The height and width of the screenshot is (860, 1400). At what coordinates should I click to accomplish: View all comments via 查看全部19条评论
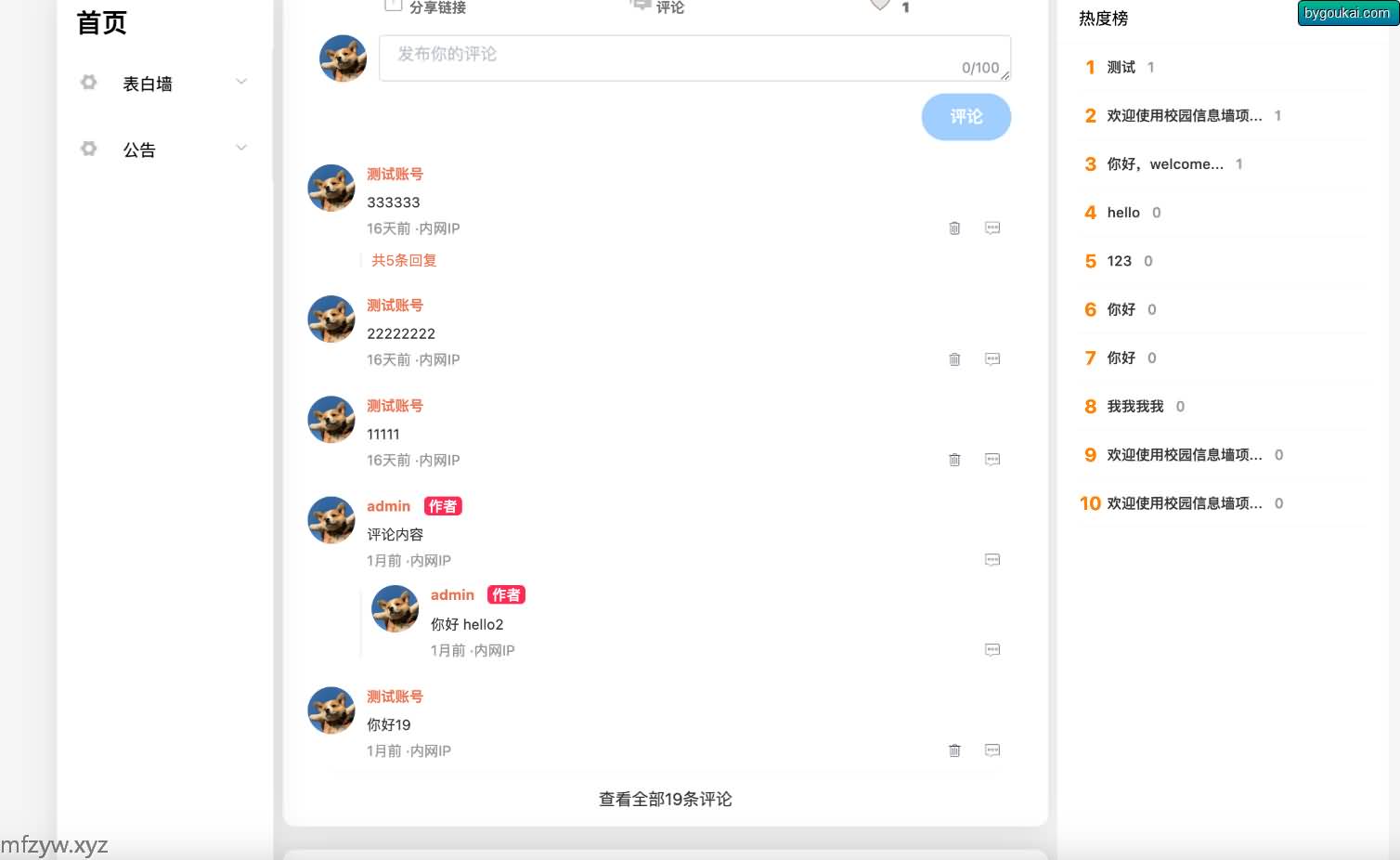tap(665, 800)
